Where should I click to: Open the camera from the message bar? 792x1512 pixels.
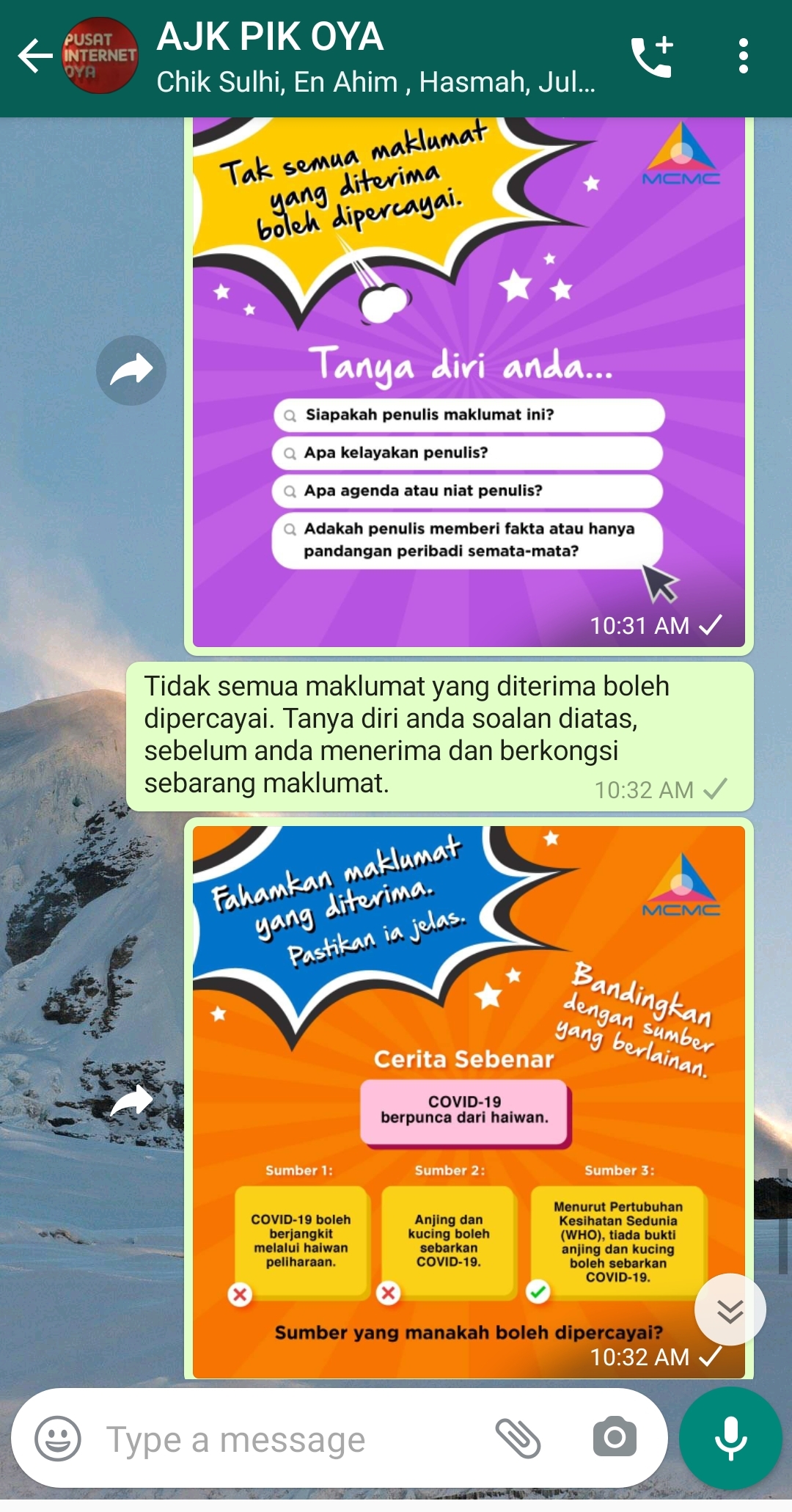pyautogui.click(x=615, y=1438)
